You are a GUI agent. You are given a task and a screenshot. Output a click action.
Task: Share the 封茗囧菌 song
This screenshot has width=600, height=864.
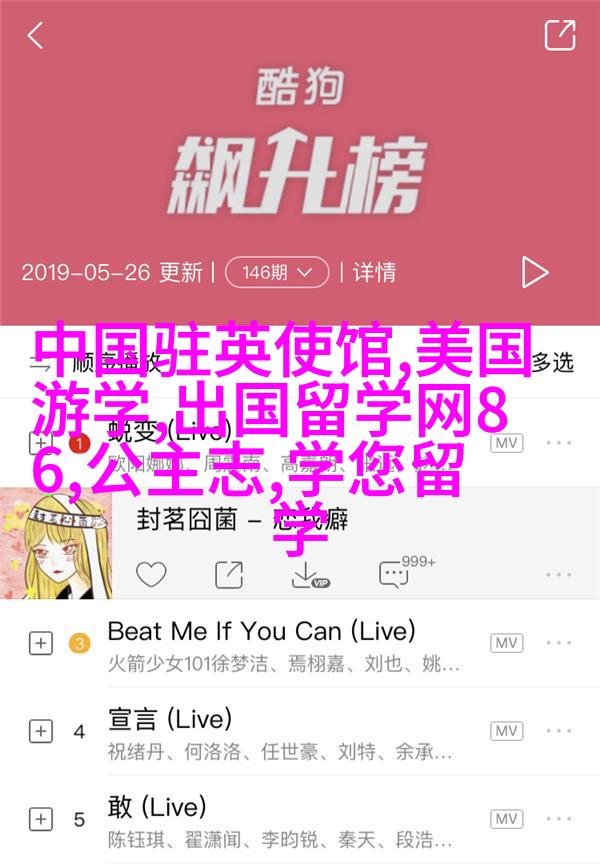[x=229, y=575]
